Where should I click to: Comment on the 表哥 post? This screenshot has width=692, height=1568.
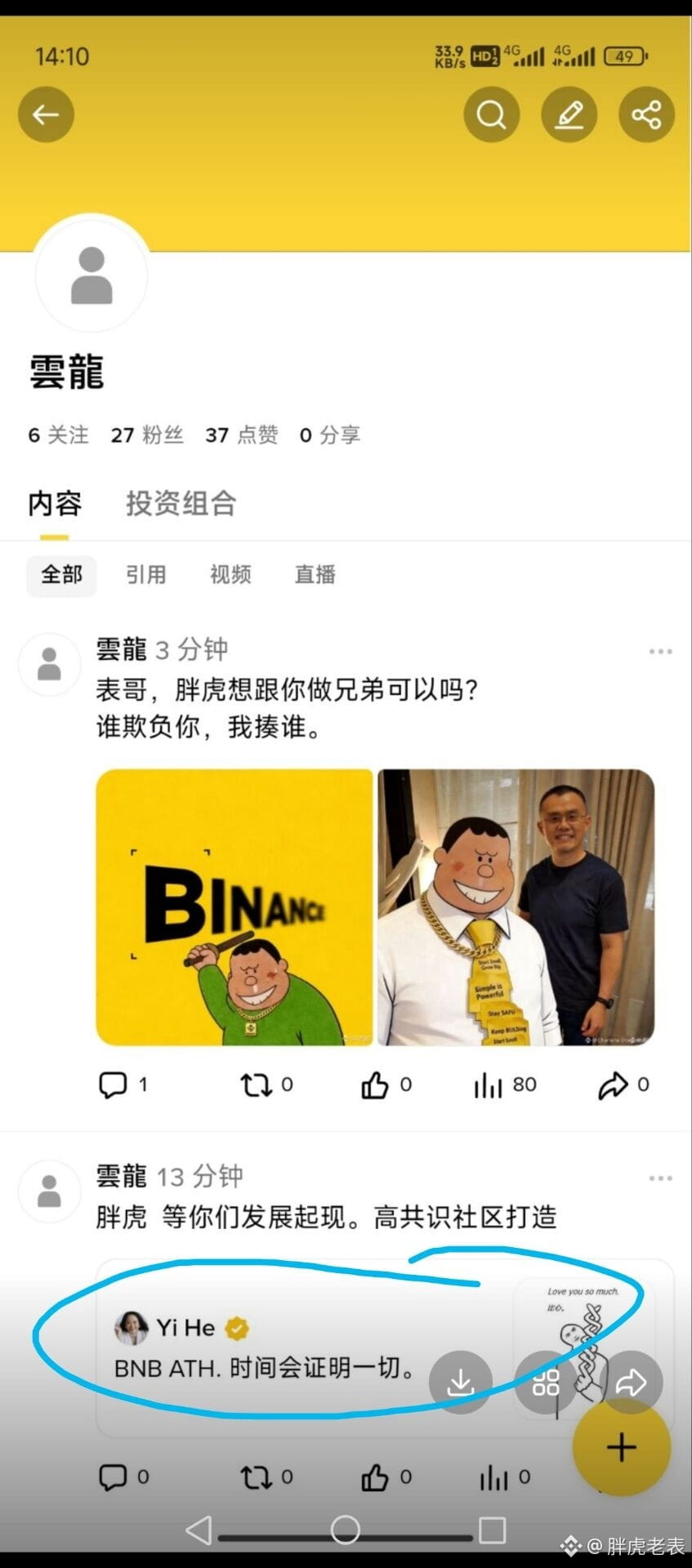113,1085
